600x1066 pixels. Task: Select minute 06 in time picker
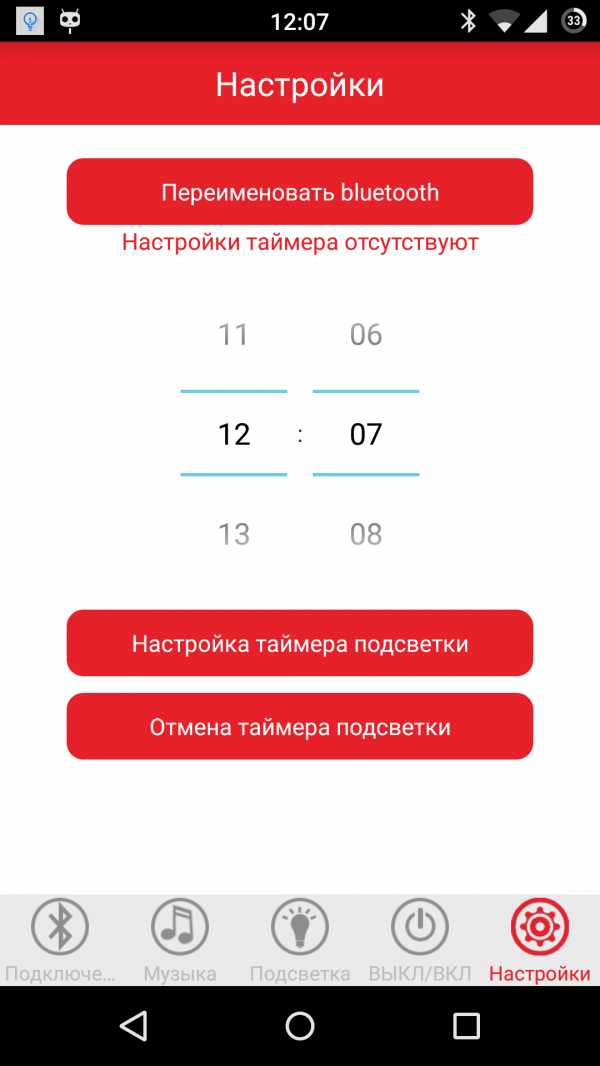click(366, 334)
